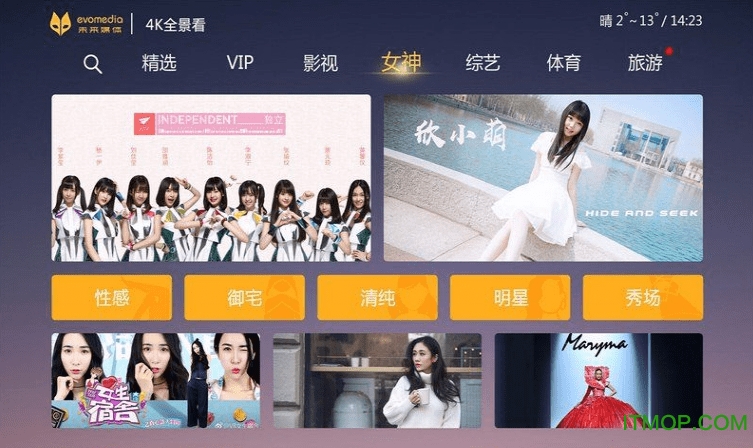This screenshot has height=448, width=753.
Task: Open the girl with cup video tile
Action: 377,381
